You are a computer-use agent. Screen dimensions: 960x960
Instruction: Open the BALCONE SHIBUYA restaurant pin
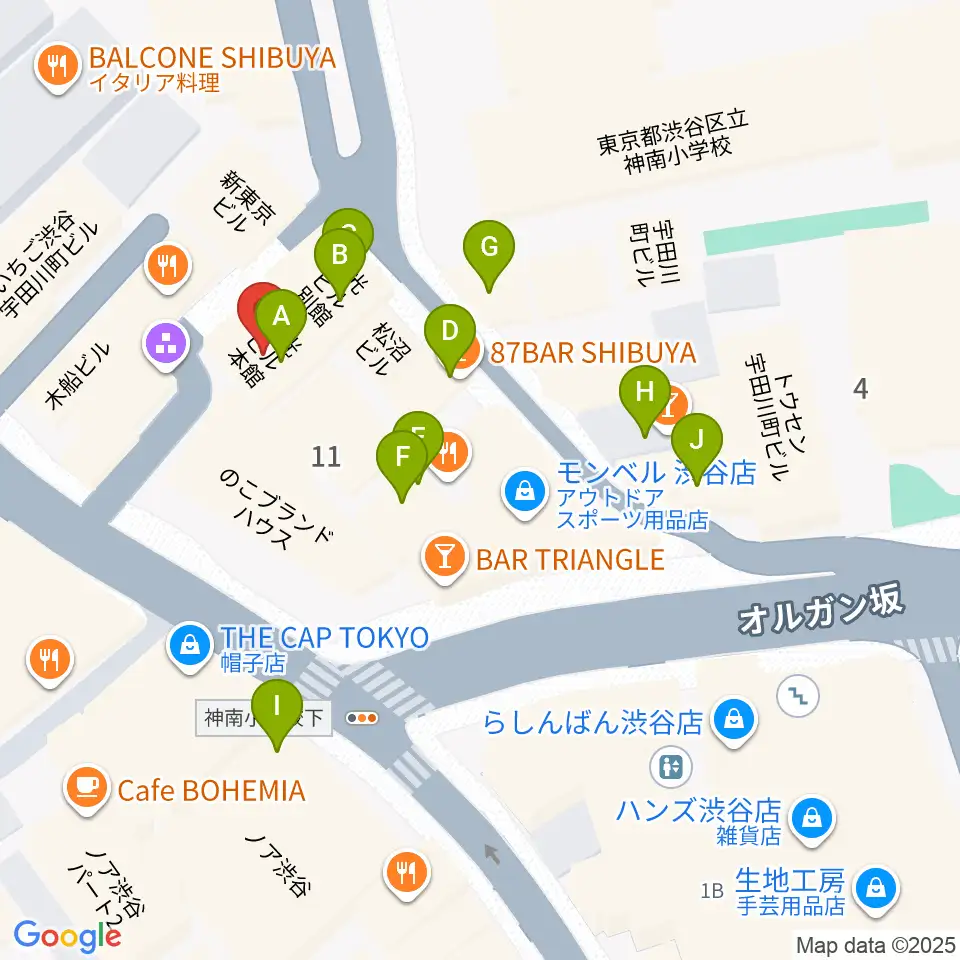[58, 66]
